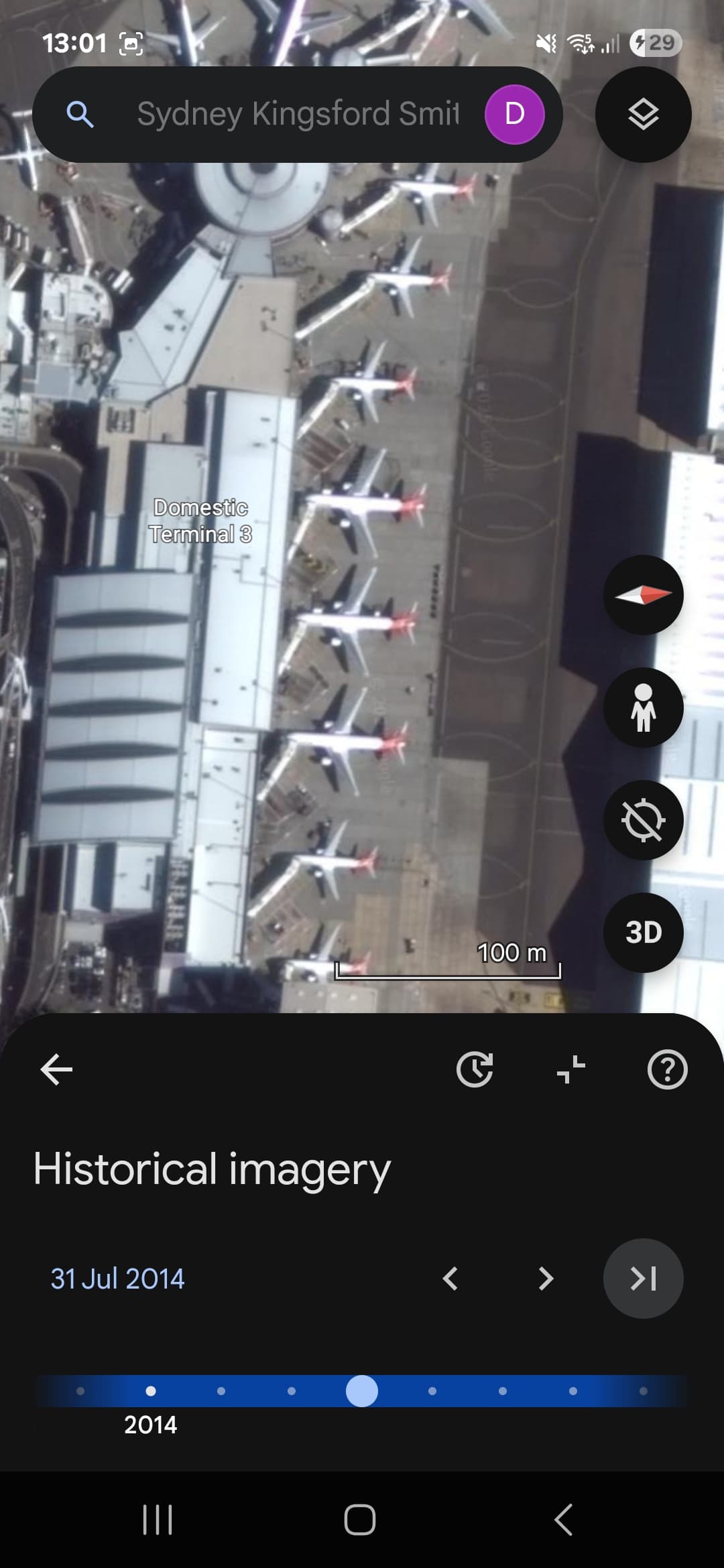Tap the 31 Jul 2014 date
Screen dimensions: 724x1568
coord(117,1279)
